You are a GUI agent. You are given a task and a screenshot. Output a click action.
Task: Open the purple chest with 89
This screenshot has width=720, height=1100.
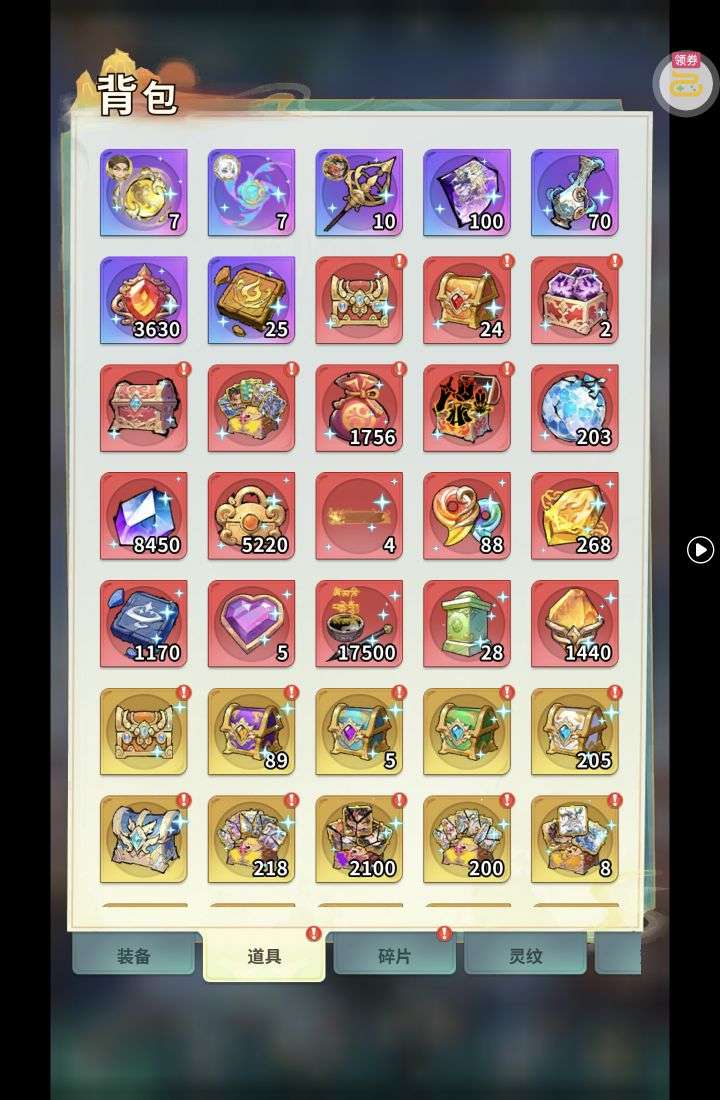[251, 732]
